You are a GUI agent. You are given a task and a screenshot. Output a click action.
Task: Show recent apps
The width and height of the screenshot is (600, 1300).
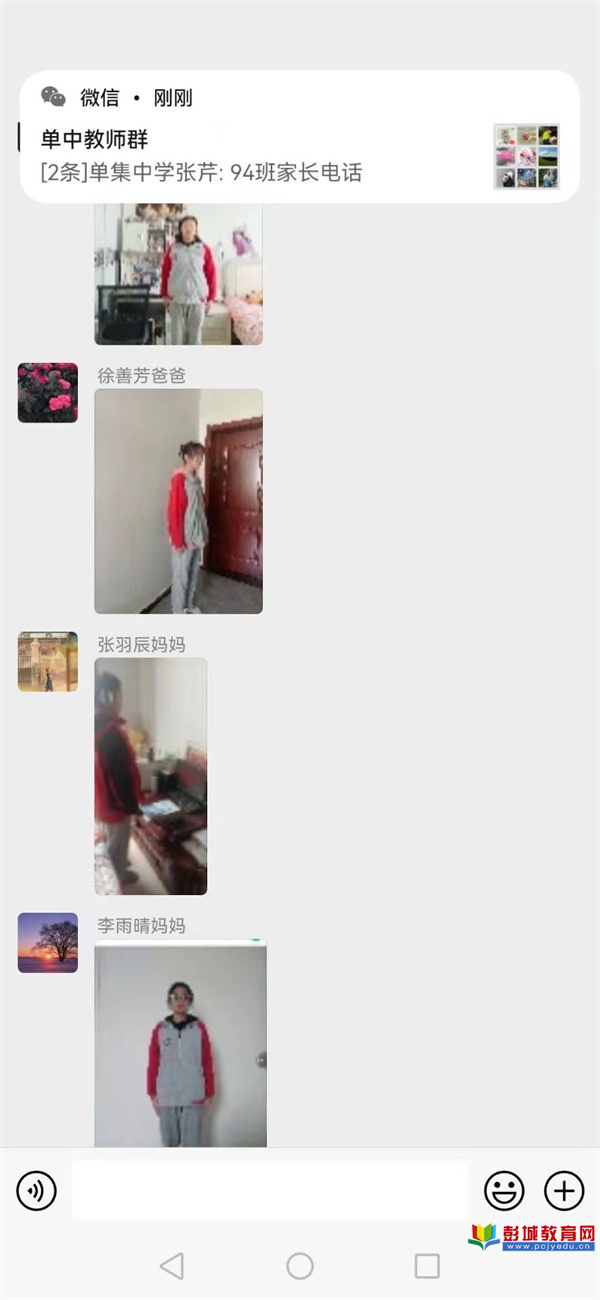(427, 1266)
